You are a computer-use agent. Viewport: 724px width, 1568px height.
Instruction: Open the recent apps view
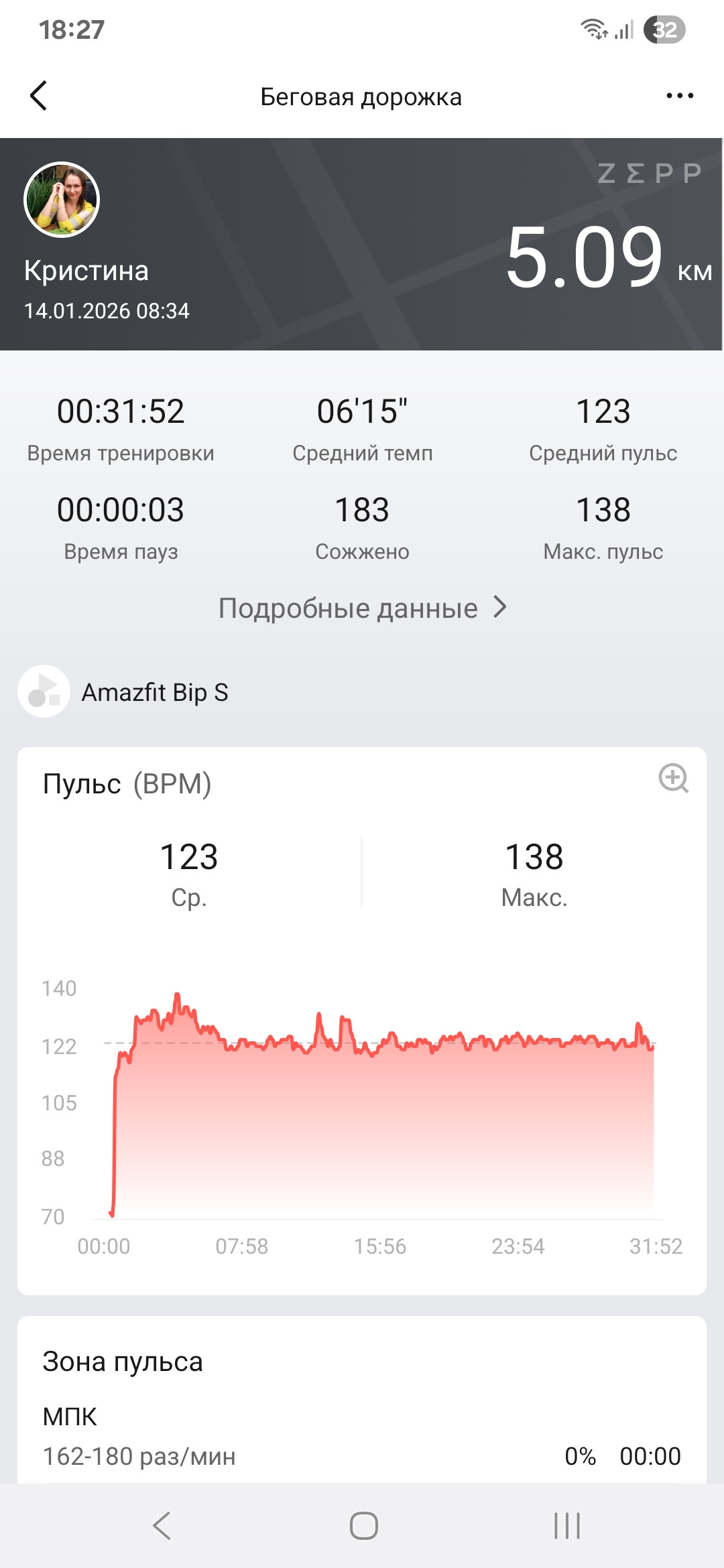[567, 1526]
